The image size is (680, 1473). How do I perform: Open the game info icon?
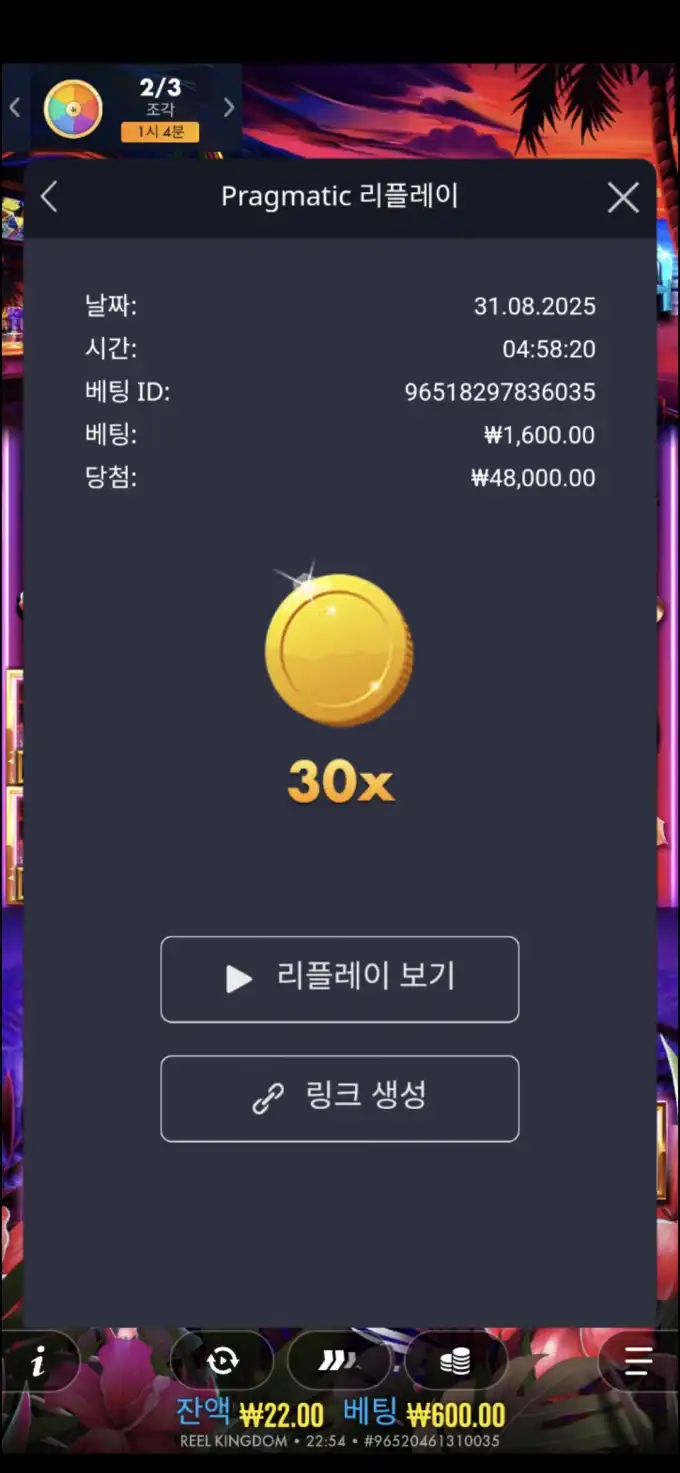pos(38,1362)
